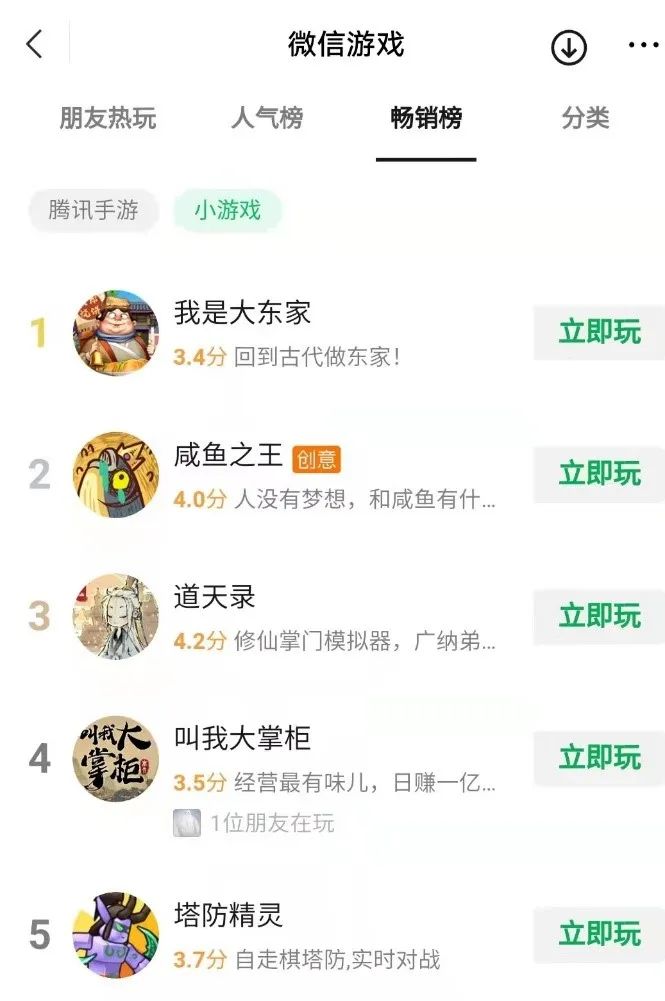665x1001 pixels.
Task: Open the 叫我大掌柜 game row
Action: [x=242, y=739]
